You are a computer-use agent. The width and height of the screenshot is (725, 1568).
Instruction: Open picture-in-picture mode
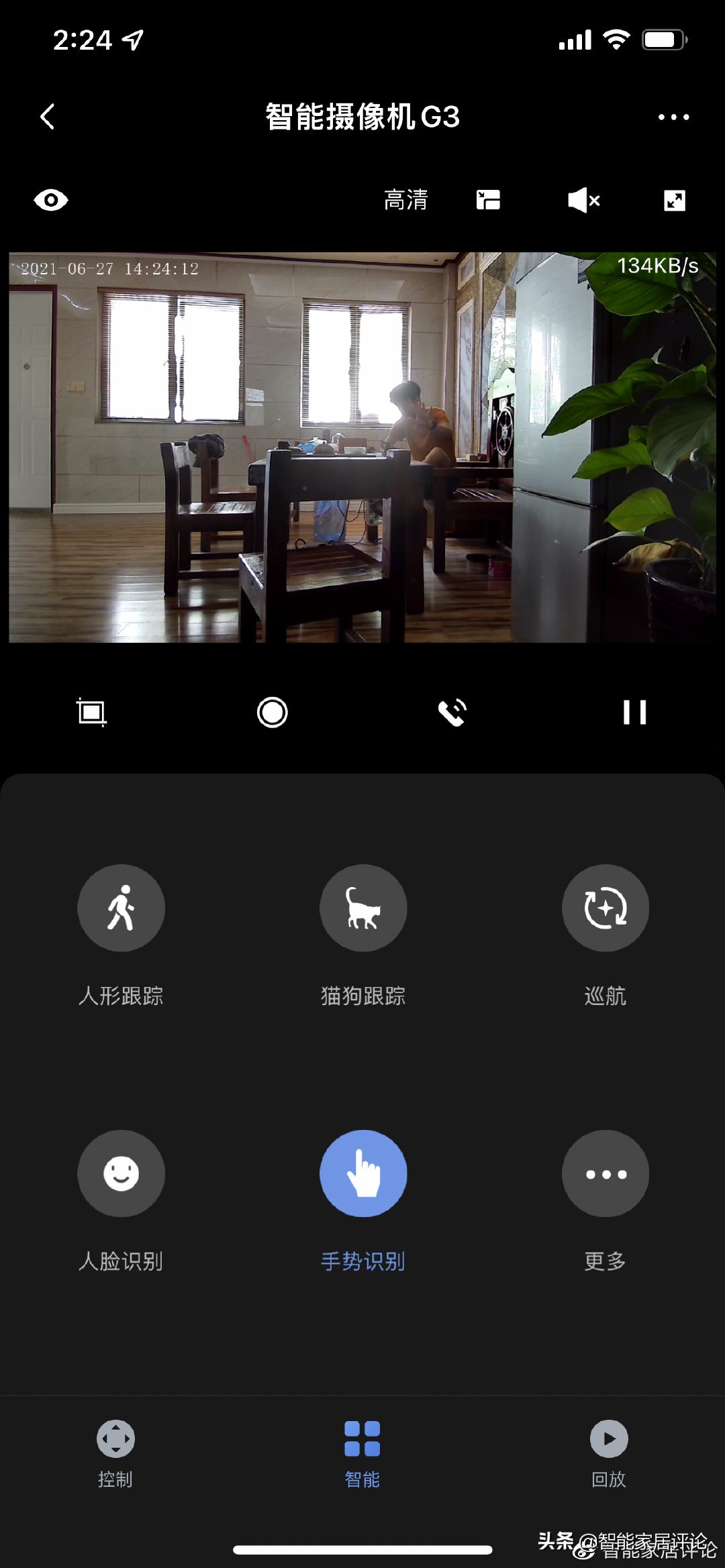(488, 200)
